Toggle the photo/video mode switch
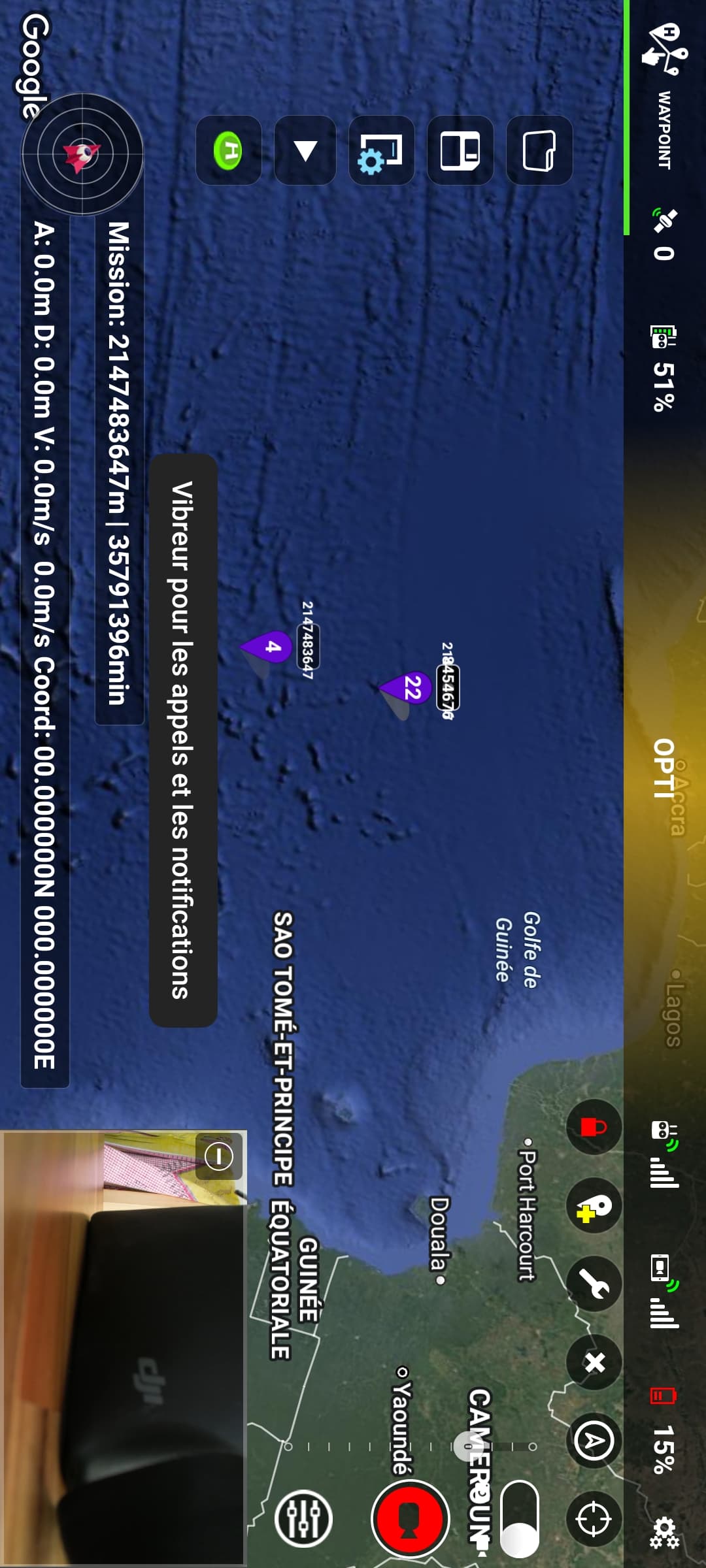This screenshot has width=706, height=1568. [520, 1519]
